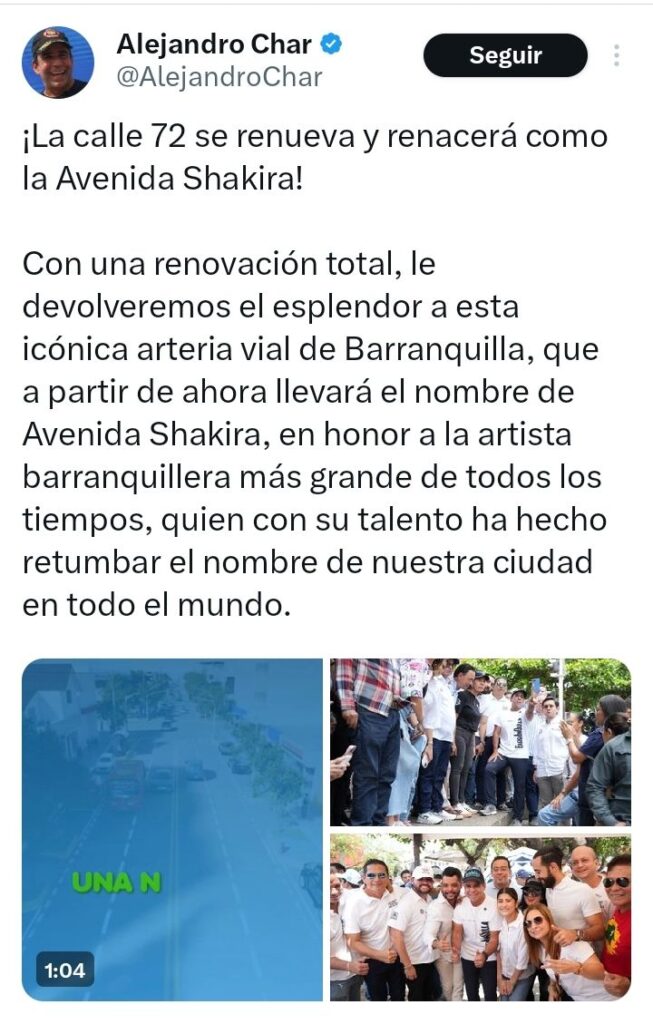Image resolution: width=653 pixels, height=1024 pixels.
Task: Open the post's overflow menu
Action: pyautogui.click(x=616, y=56)
